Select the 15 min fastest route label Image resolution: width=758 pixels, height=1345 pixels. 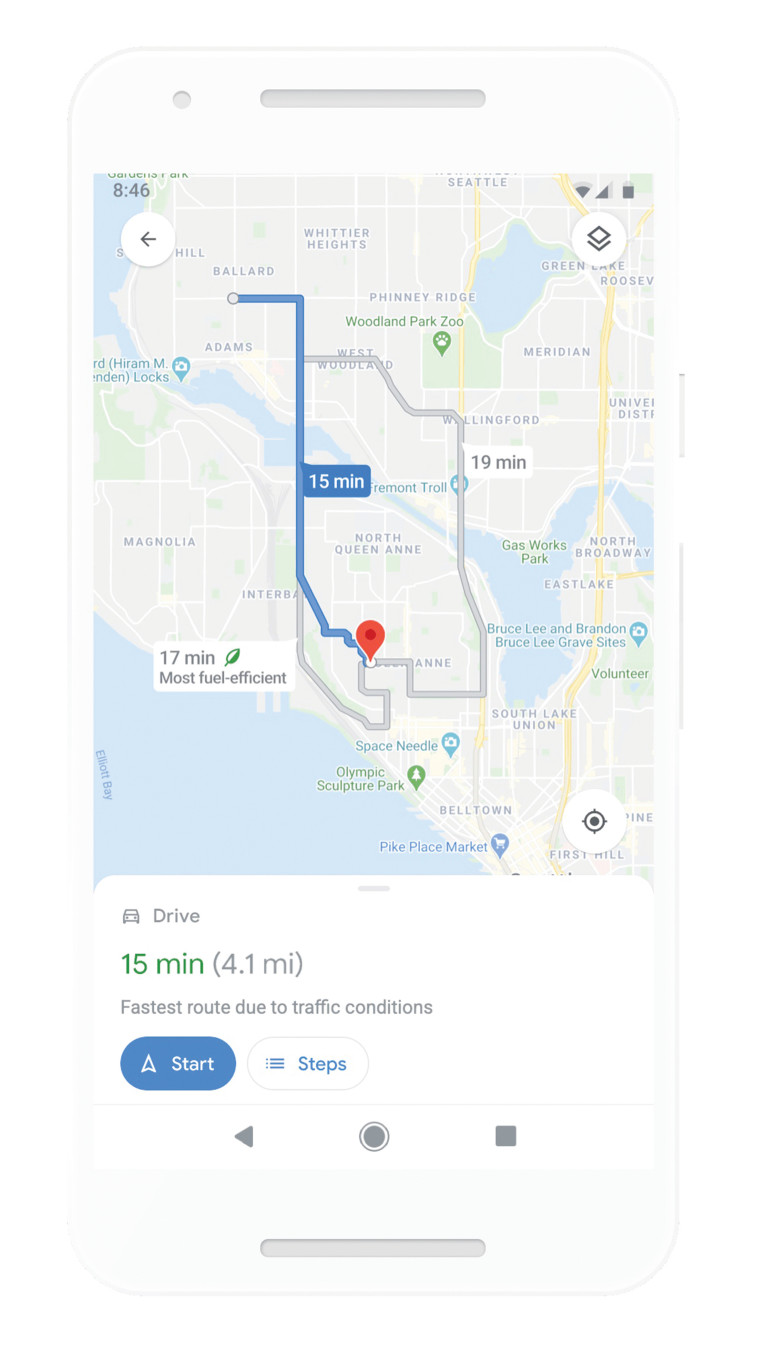[336, 481]
